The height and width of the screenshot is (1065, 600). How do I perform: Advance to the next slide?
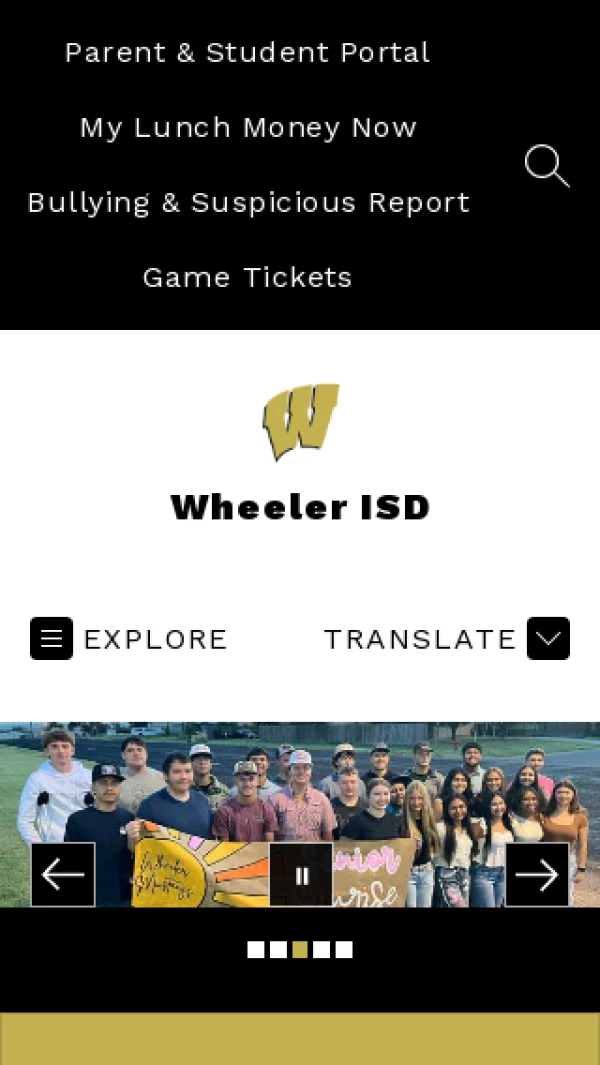[x=537, y=875]
